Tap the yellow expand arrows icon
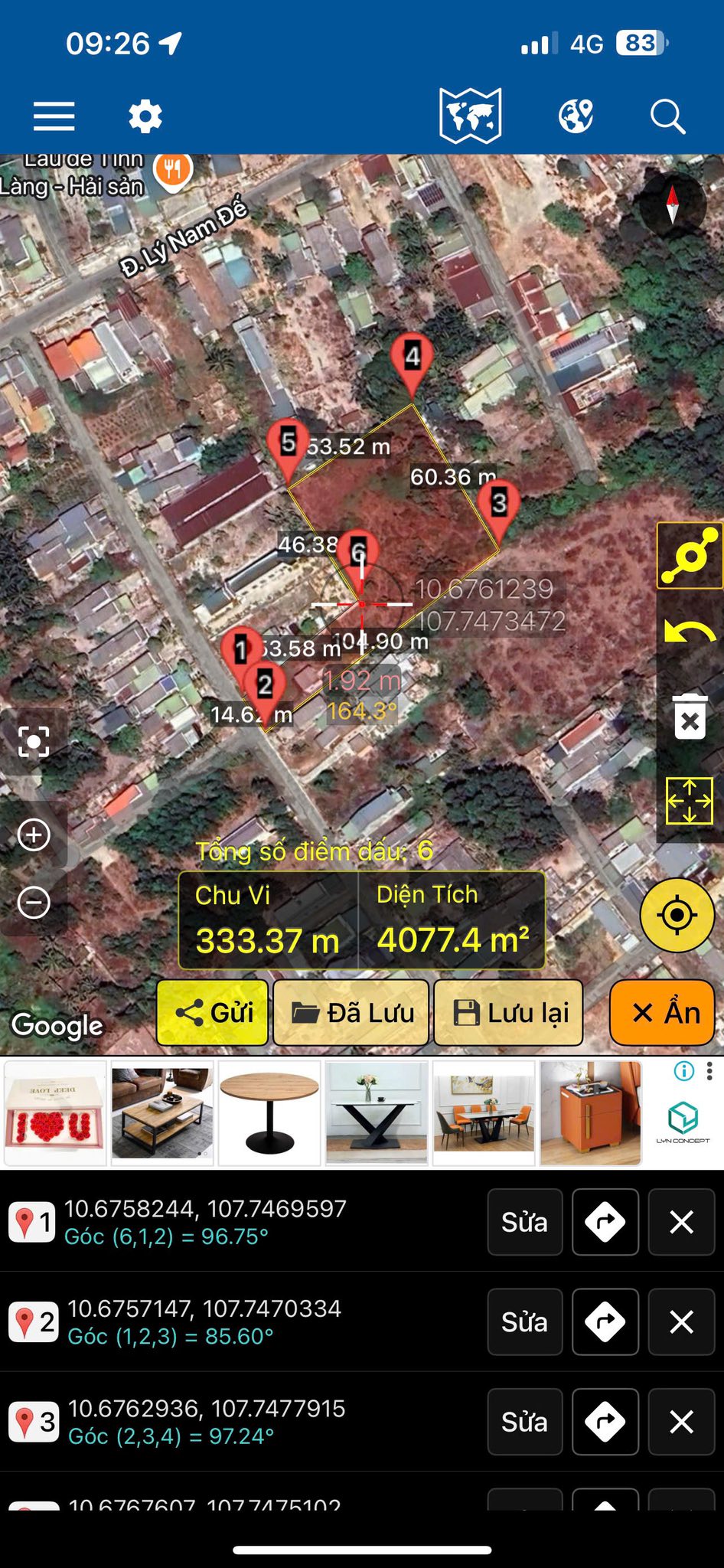The height and width of the screenshot is (1568, 724). pyautogui.click(x=690, y=801)
